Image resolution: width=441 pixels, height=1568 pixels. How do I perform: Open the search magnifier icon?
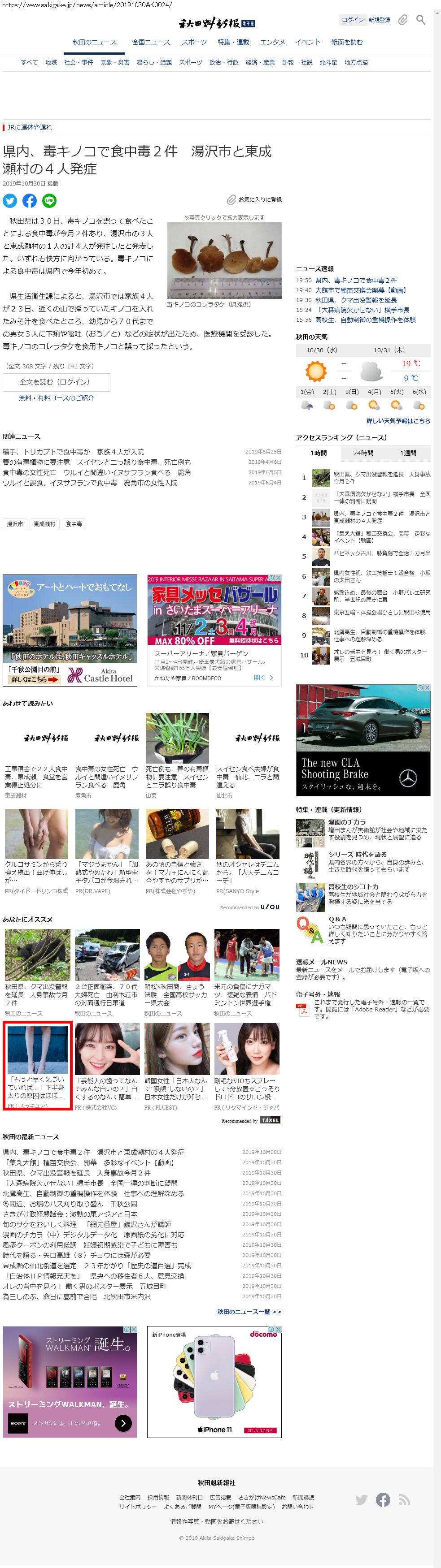[420, 20]
